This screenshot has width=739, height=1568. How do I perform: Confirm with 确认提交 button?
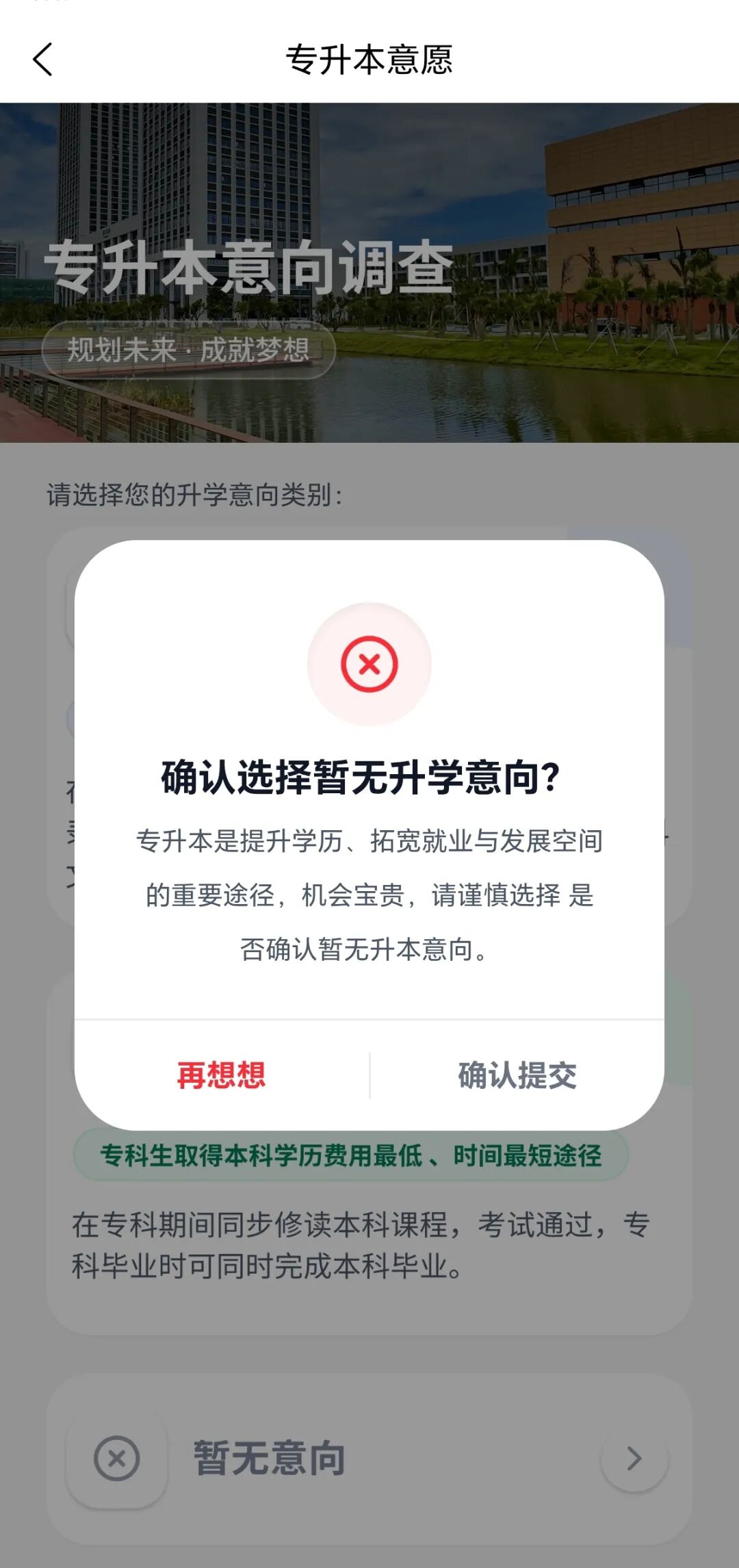pos(517,1075)
